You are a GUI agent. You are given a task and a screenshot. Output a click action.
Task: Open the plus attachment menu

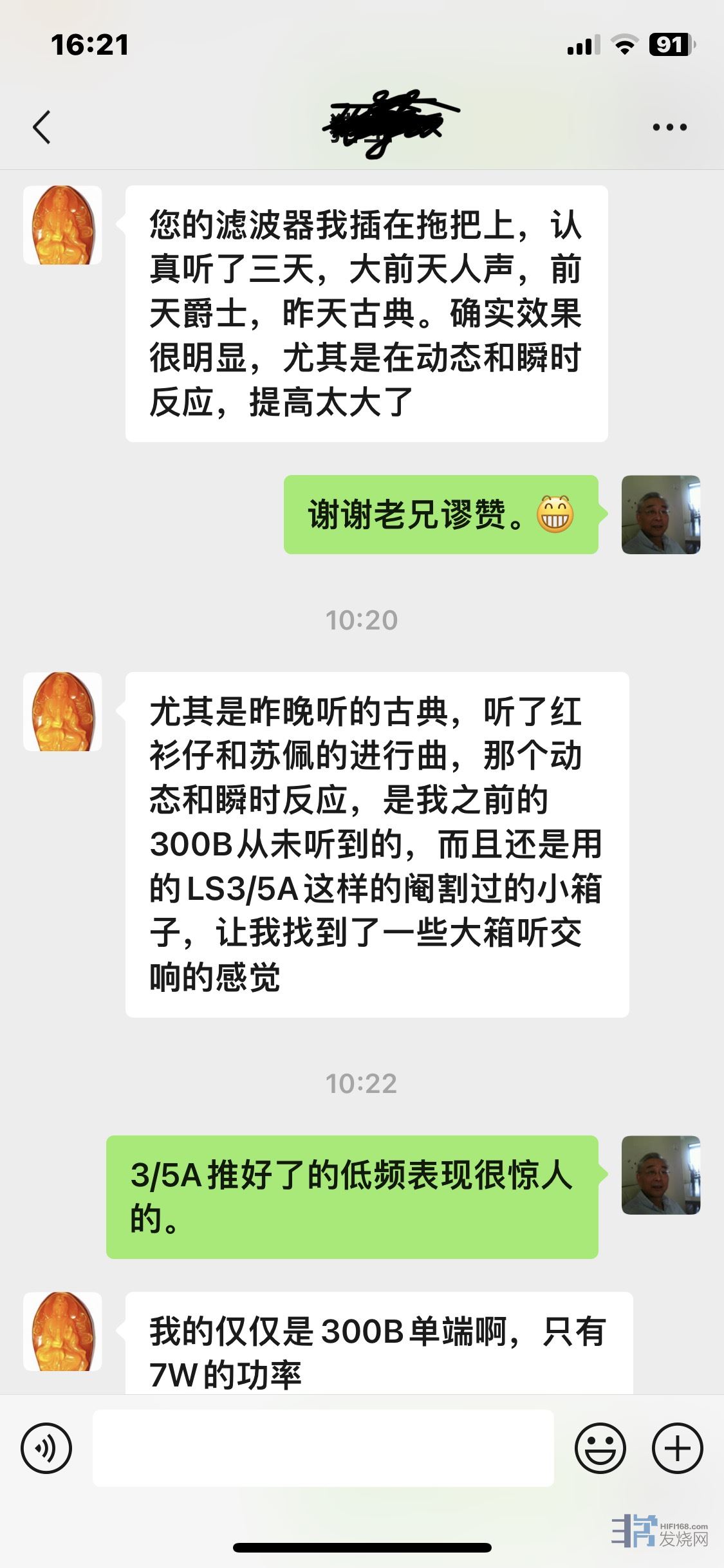pos(677,1448)
